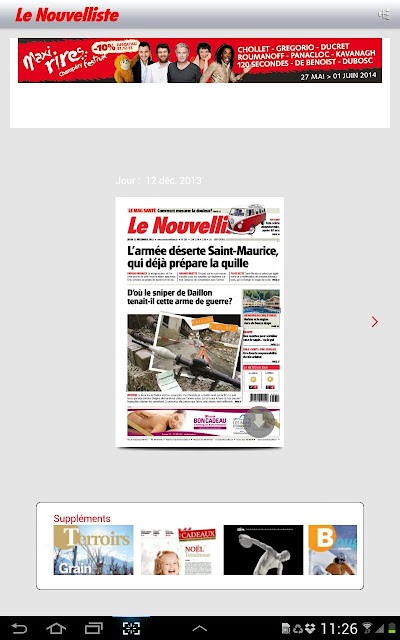This screenshot has width=400, height=640.
Task: Return to the home screen
Action: tap(56, 629)
